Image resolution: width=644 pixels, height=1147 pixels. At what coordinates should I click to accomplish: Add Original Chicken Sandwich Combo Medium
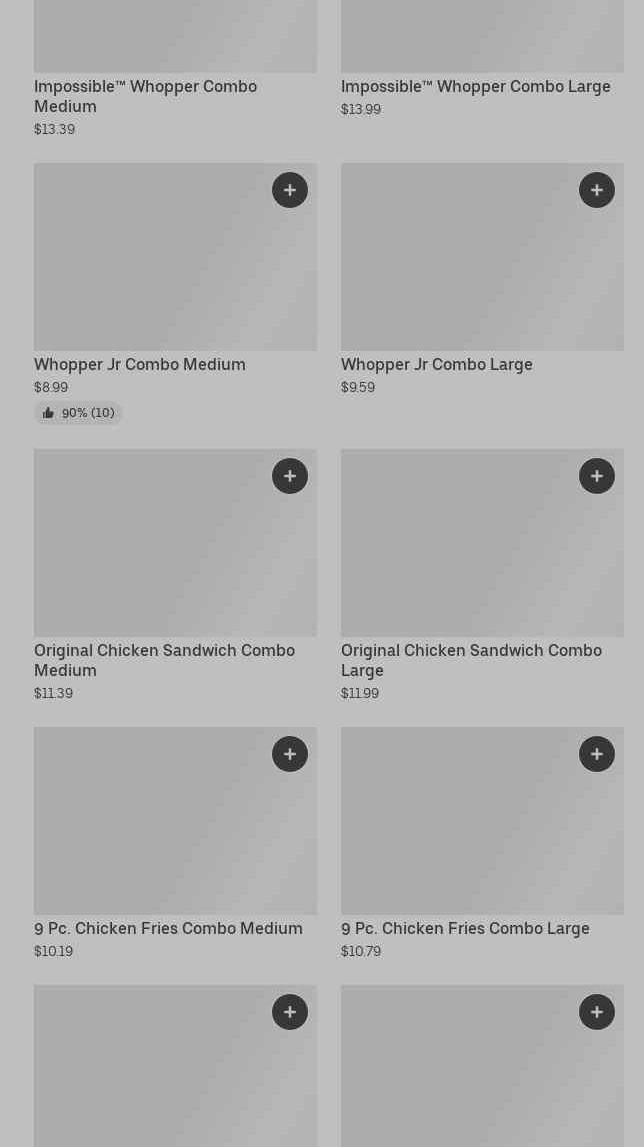click(x=290, y=476)
